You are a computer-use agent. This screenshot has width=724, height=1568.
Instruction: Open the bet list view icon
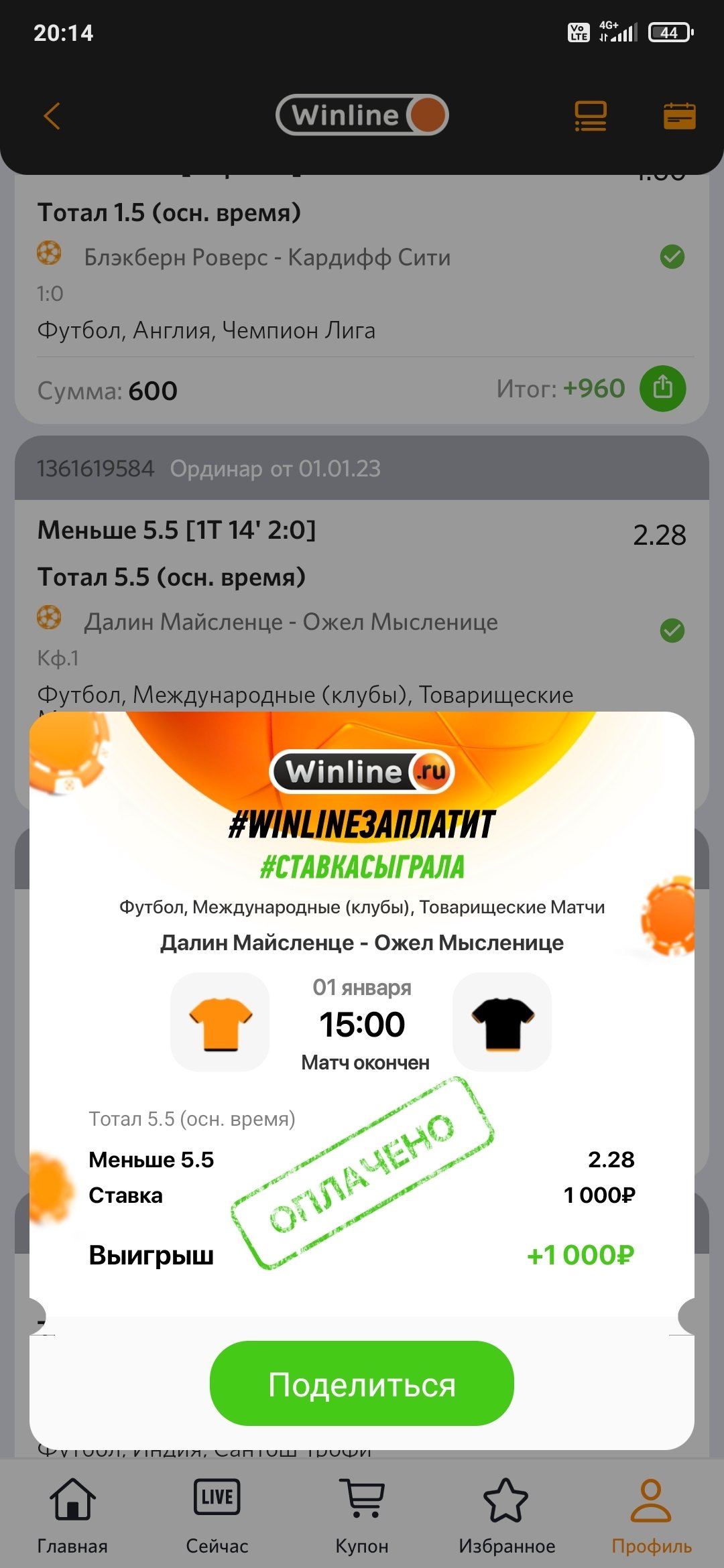click(591, 116)
